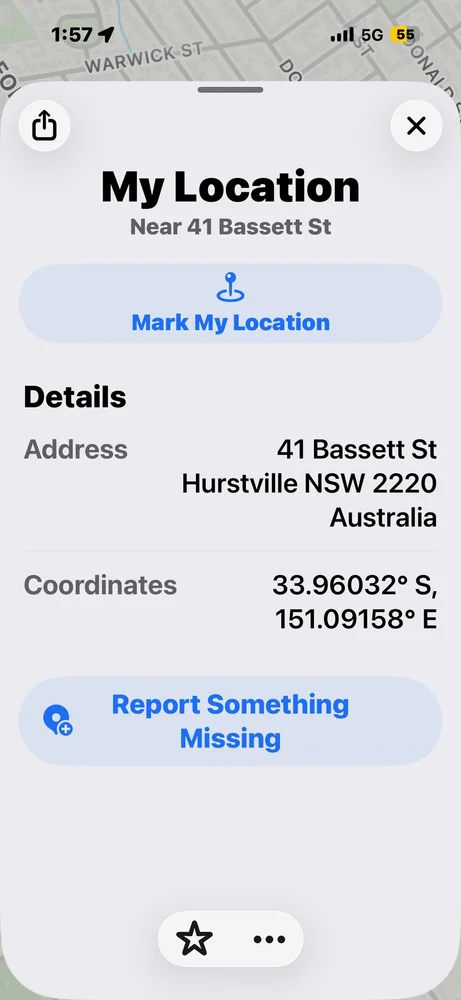The height and width of the screenshot is (1000, 461).
Task: Add this location to favorites with the star
Action: pyautogui.click(x=194, y=939)
